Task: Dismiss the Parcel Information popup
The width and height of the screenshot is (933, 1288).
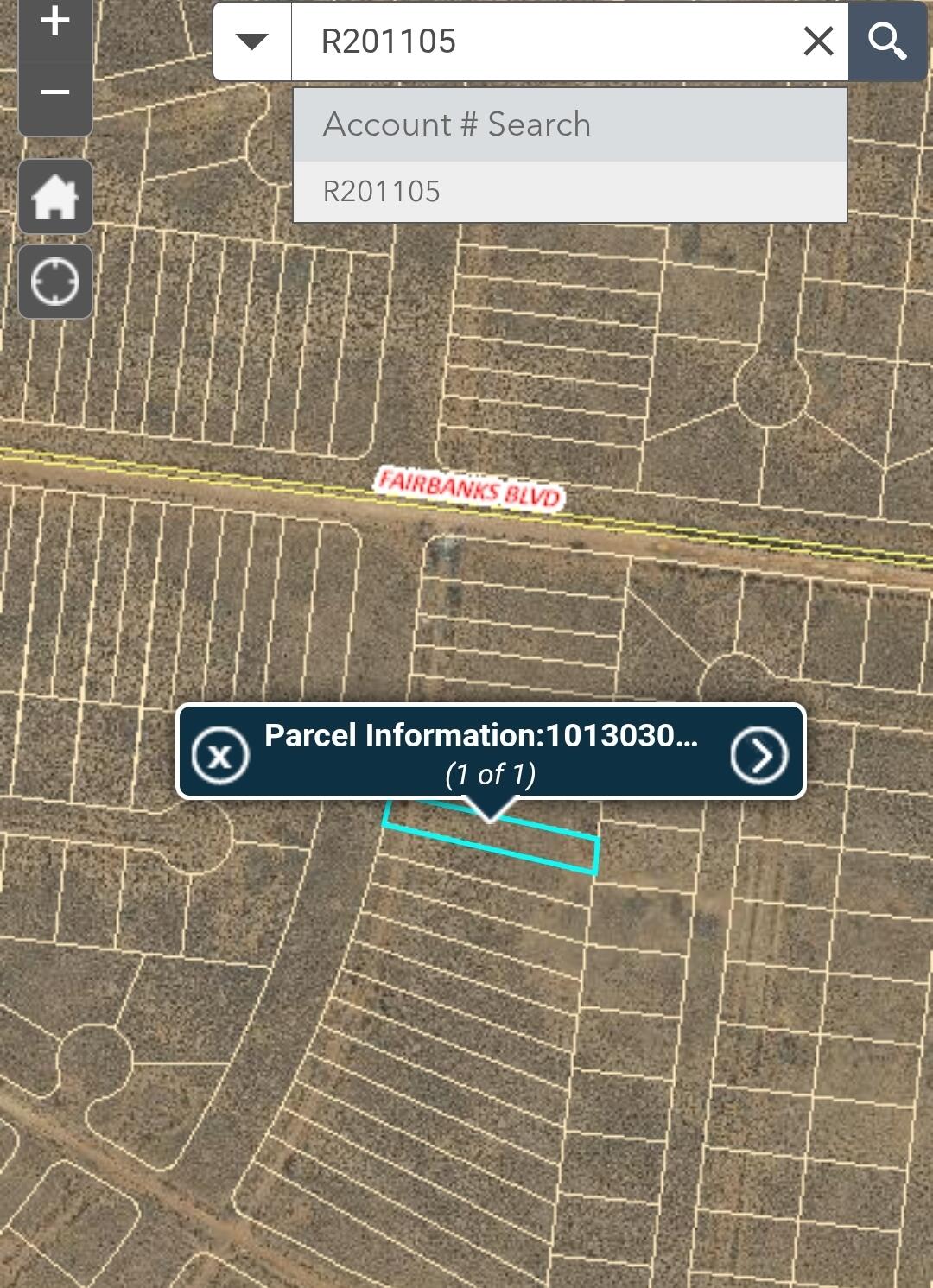Action: pos(219,754)
